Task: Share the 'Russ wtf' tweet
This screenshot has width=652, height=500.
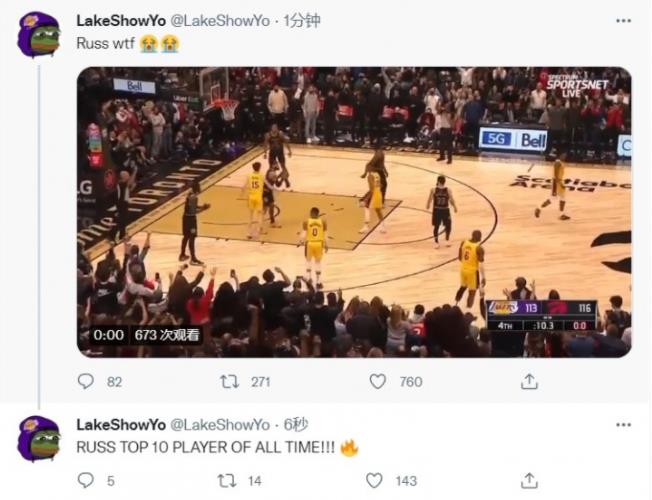Action: coord(530,381)
